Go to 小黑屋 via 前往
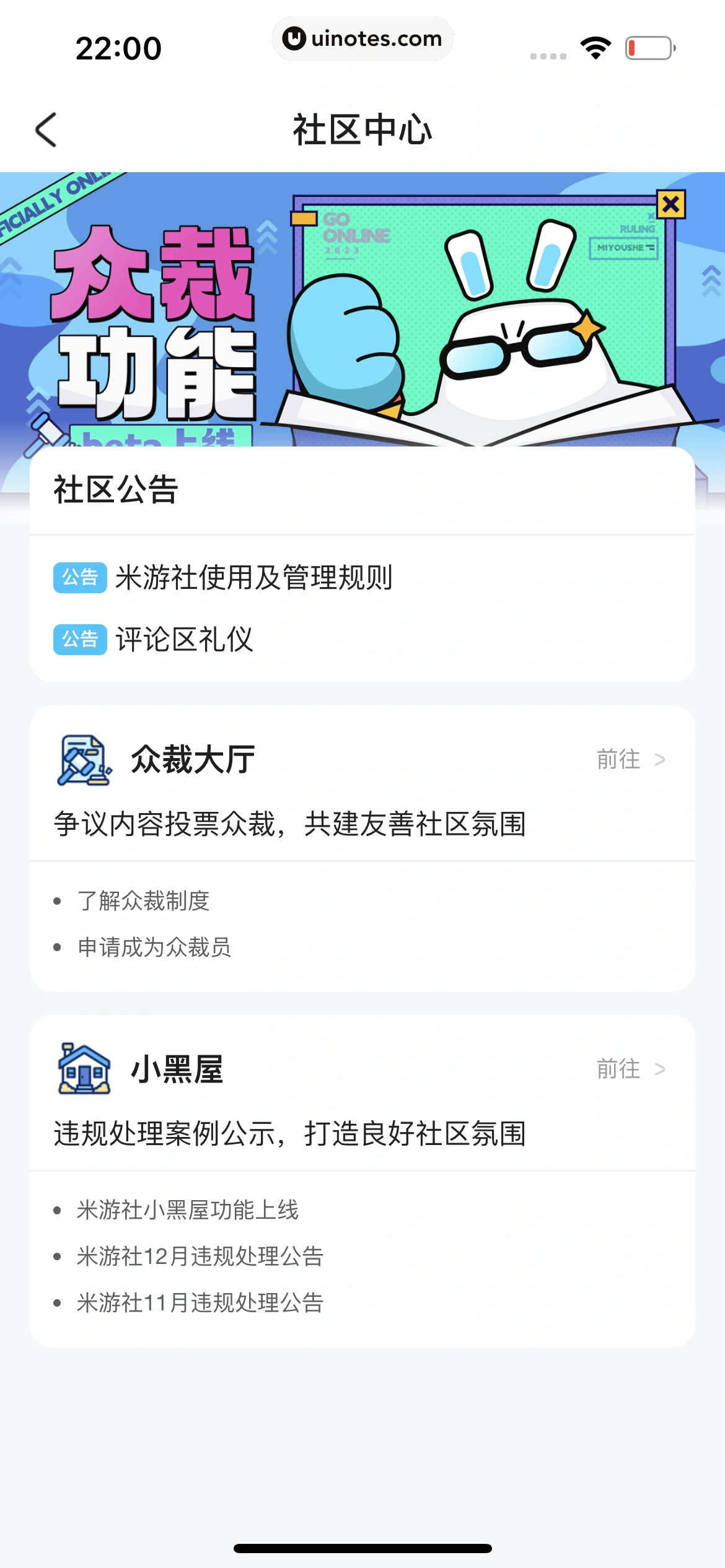The height and width of the screenshot is (1568, 725). click(630, 1069)
